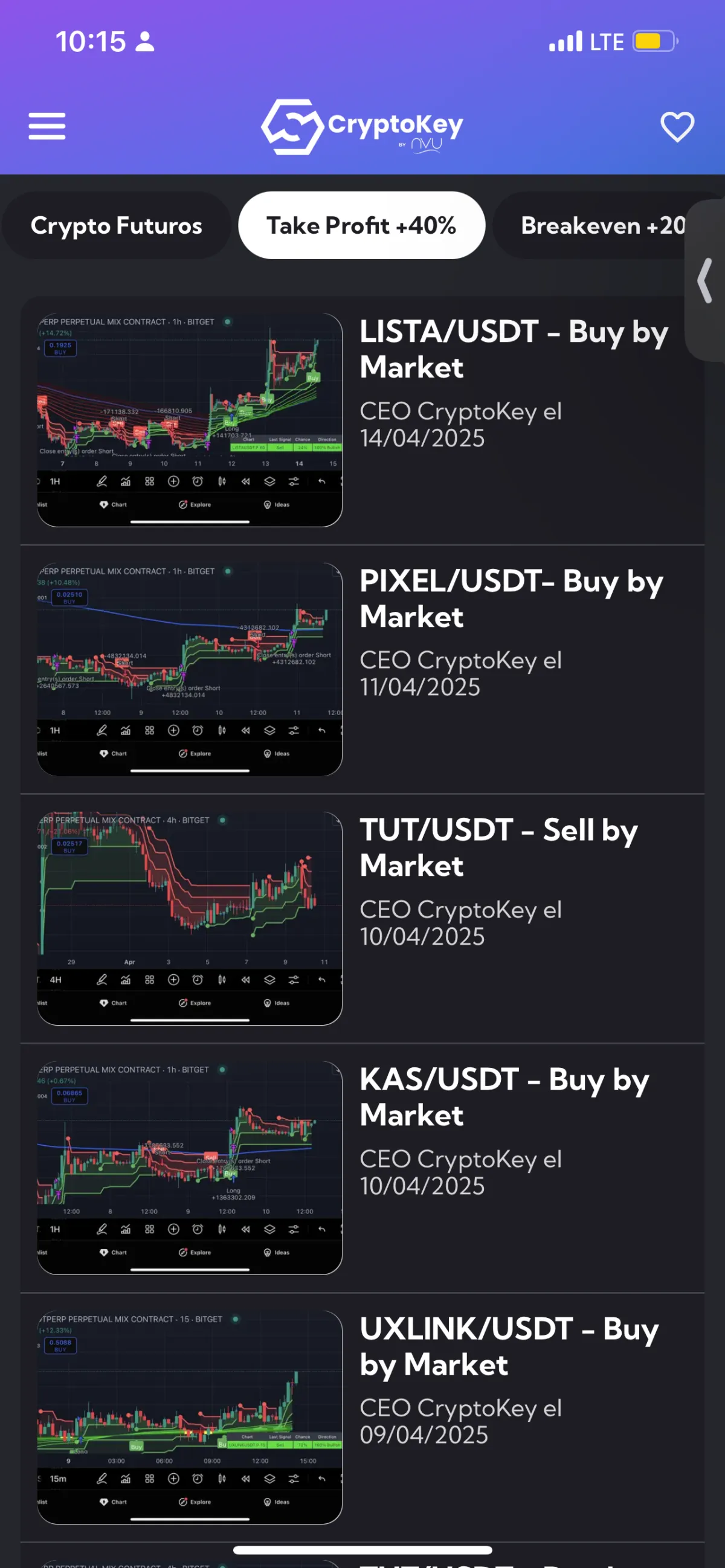View UXLINK/USDT Buy by Market signal
The image size is (725, 1568).
362,1418
